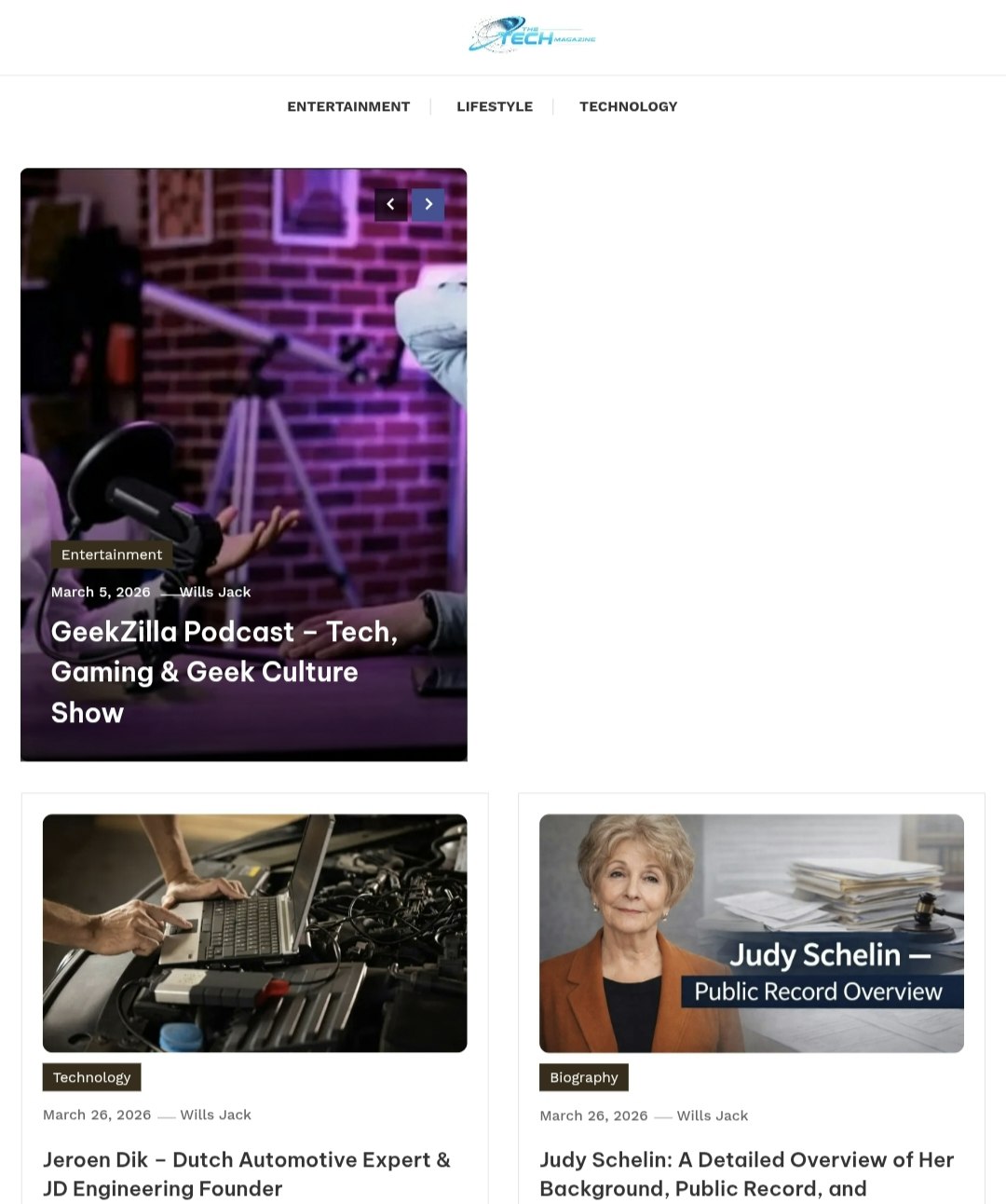This screenshot has height=1204, width=1006.
Task: Click Wills Jack under Judy Schelin article
Action: (713, 1115)
